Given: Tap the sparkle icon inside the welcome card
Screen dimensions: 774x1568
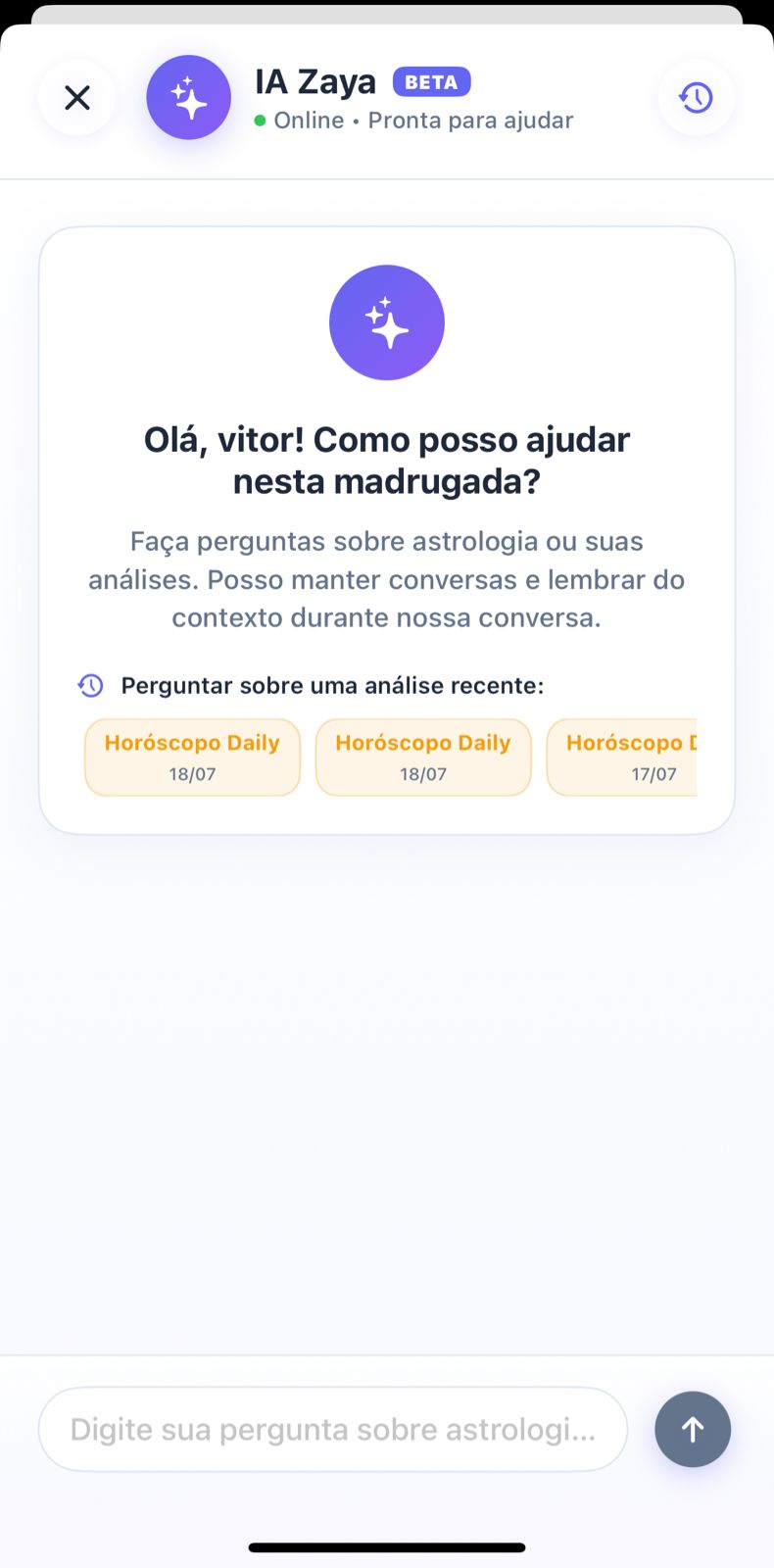Looking at the screenshot, I should (x=386, y=322).
